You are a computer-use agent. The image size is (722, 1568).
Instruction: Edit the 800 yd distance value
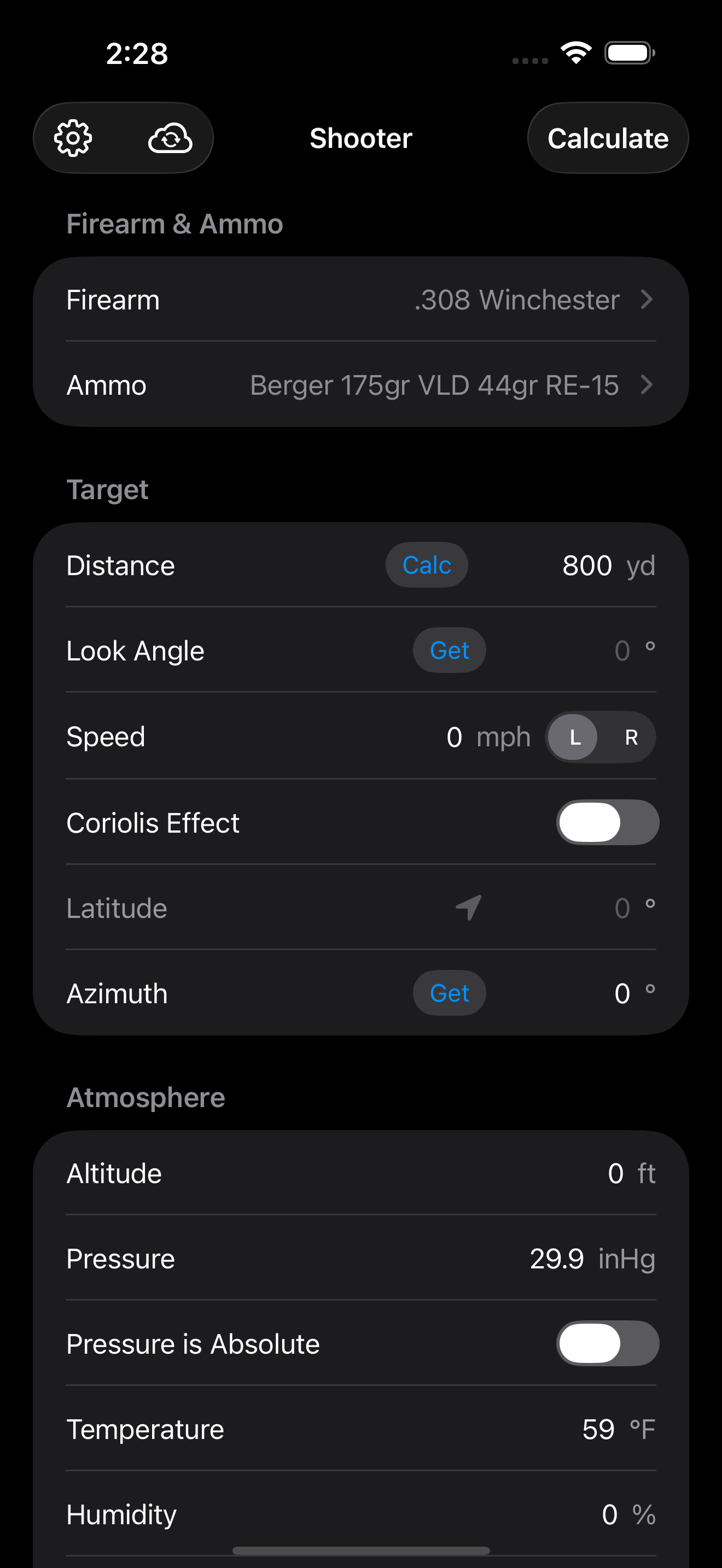(x=587, y=565)
